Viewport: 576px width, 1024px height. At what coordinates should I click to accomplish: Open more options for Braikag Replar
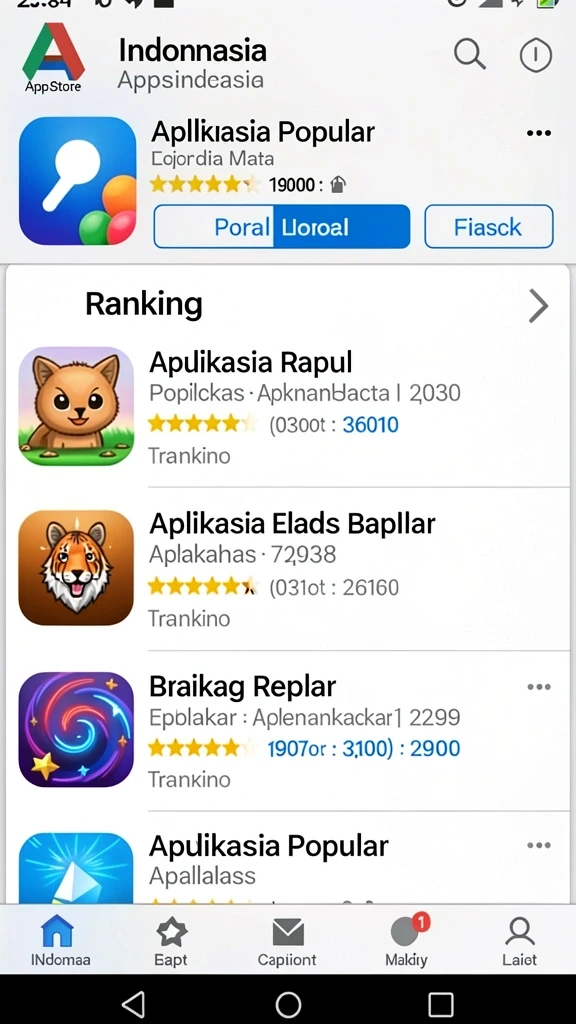click(x=539, y=687)
